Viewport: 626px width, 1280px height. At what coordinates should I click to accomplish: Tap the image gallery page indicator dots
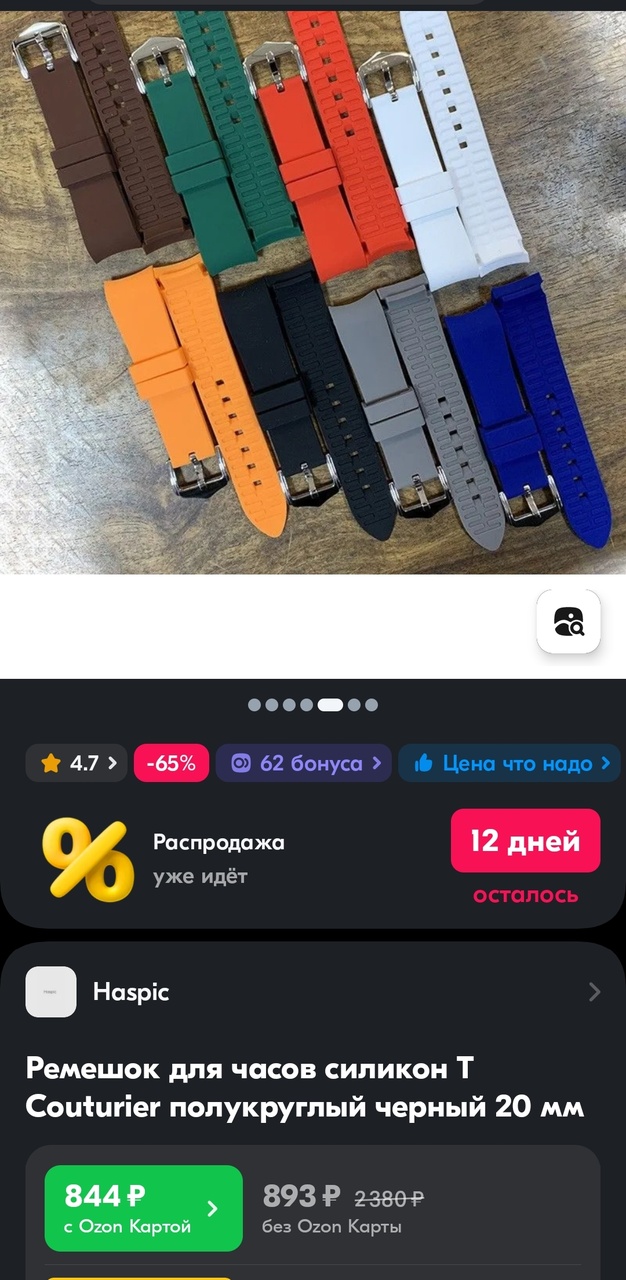click(x=312, y=705)
